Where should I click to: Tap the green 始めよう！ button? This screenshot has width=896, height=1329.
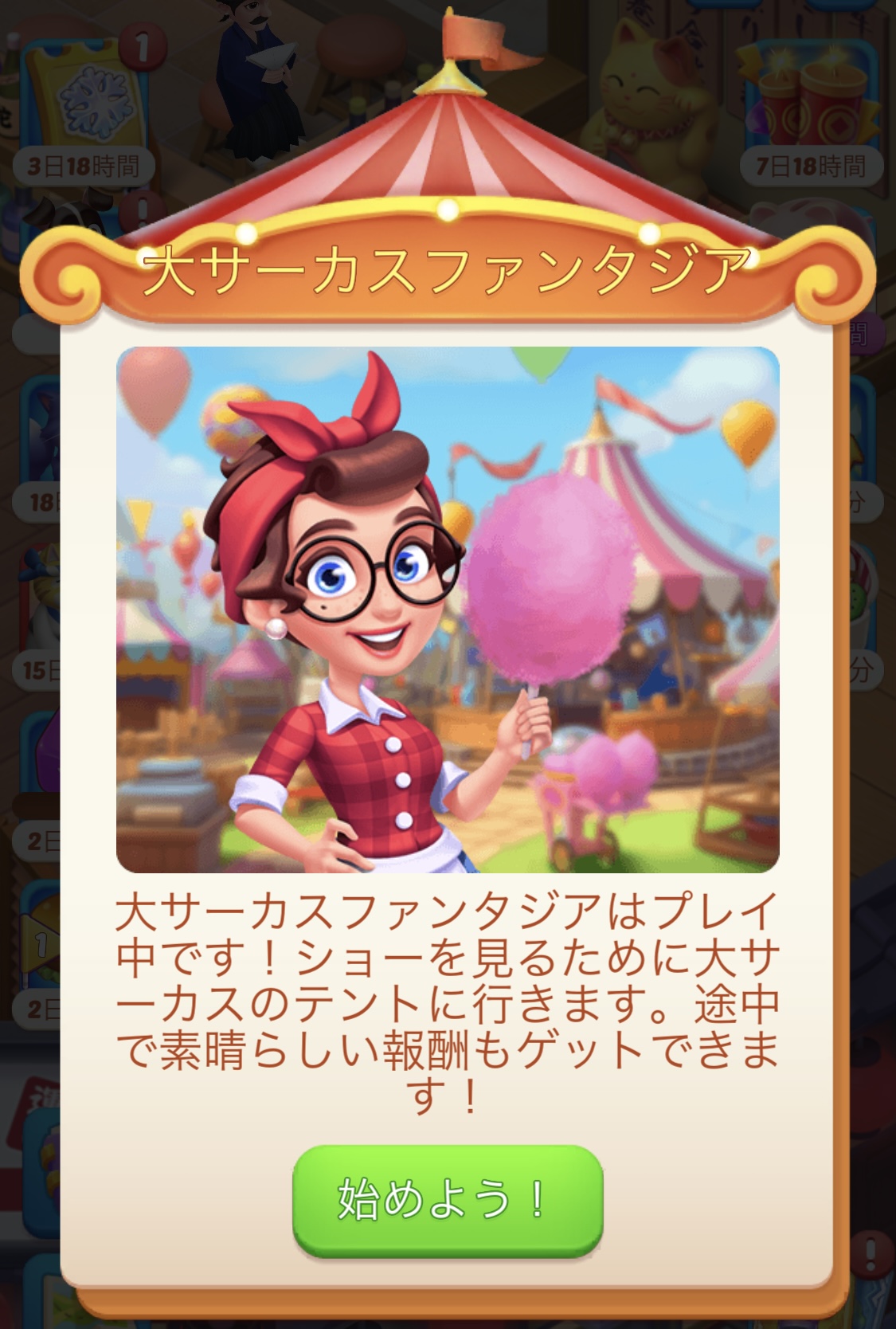447,1200
